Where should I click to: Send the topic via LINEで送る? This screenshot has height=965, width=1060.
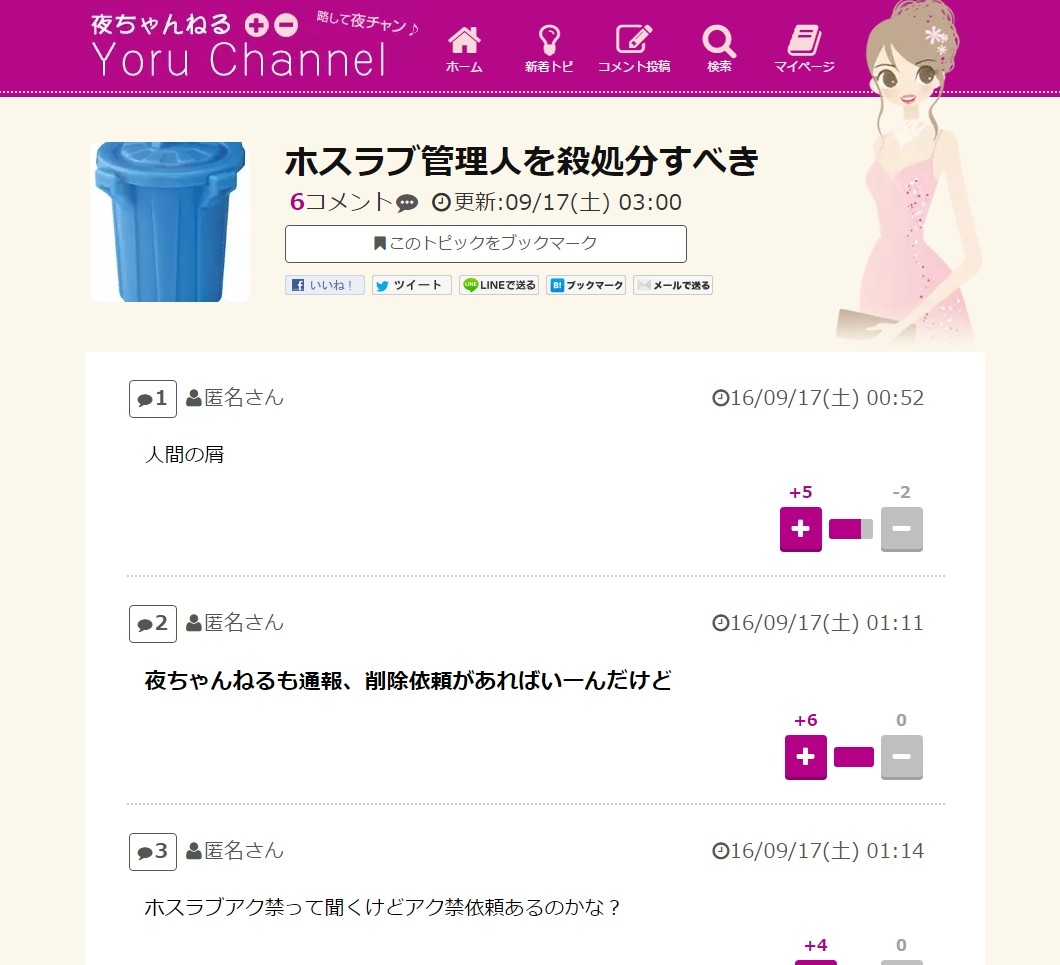(499, 285)
